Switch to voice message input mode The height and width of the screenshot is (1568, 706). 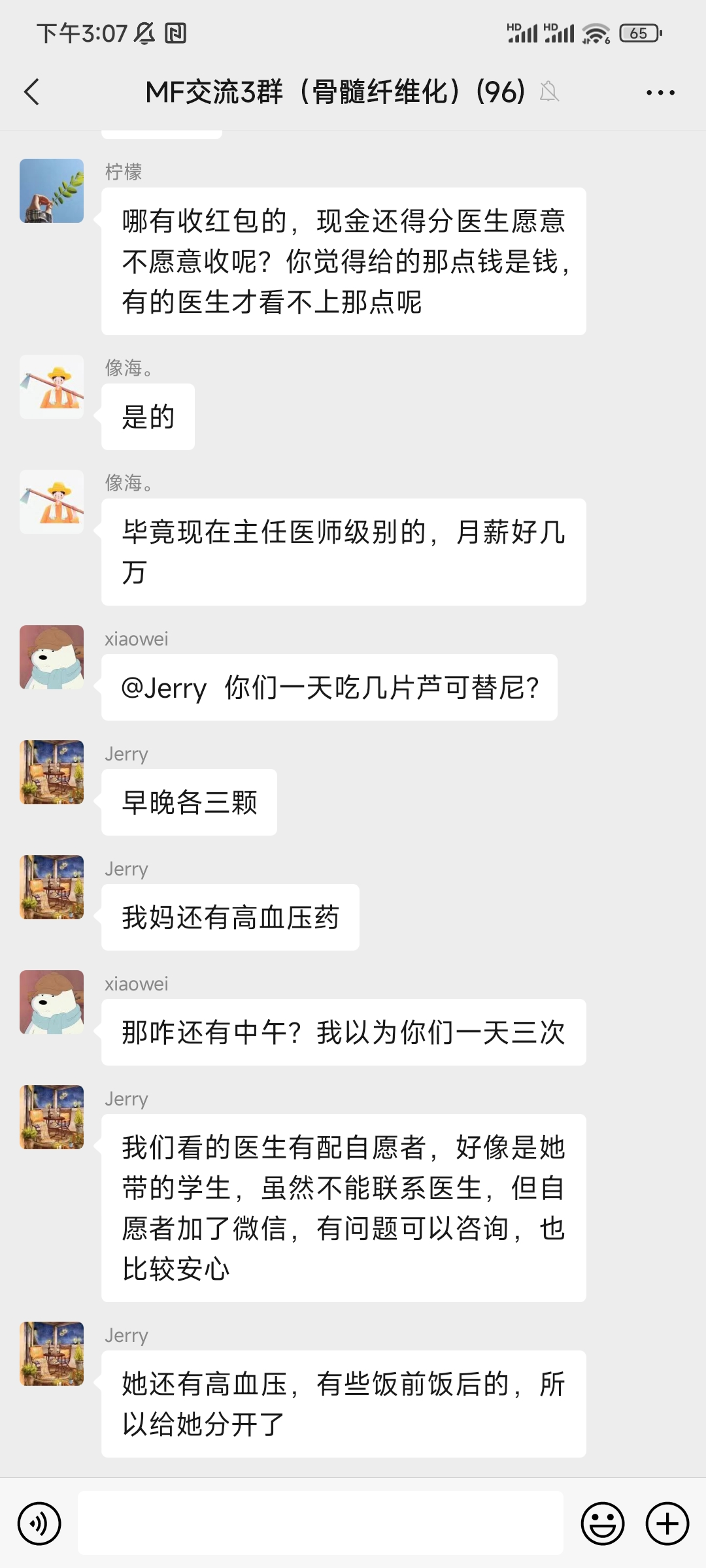[39, 1522]
